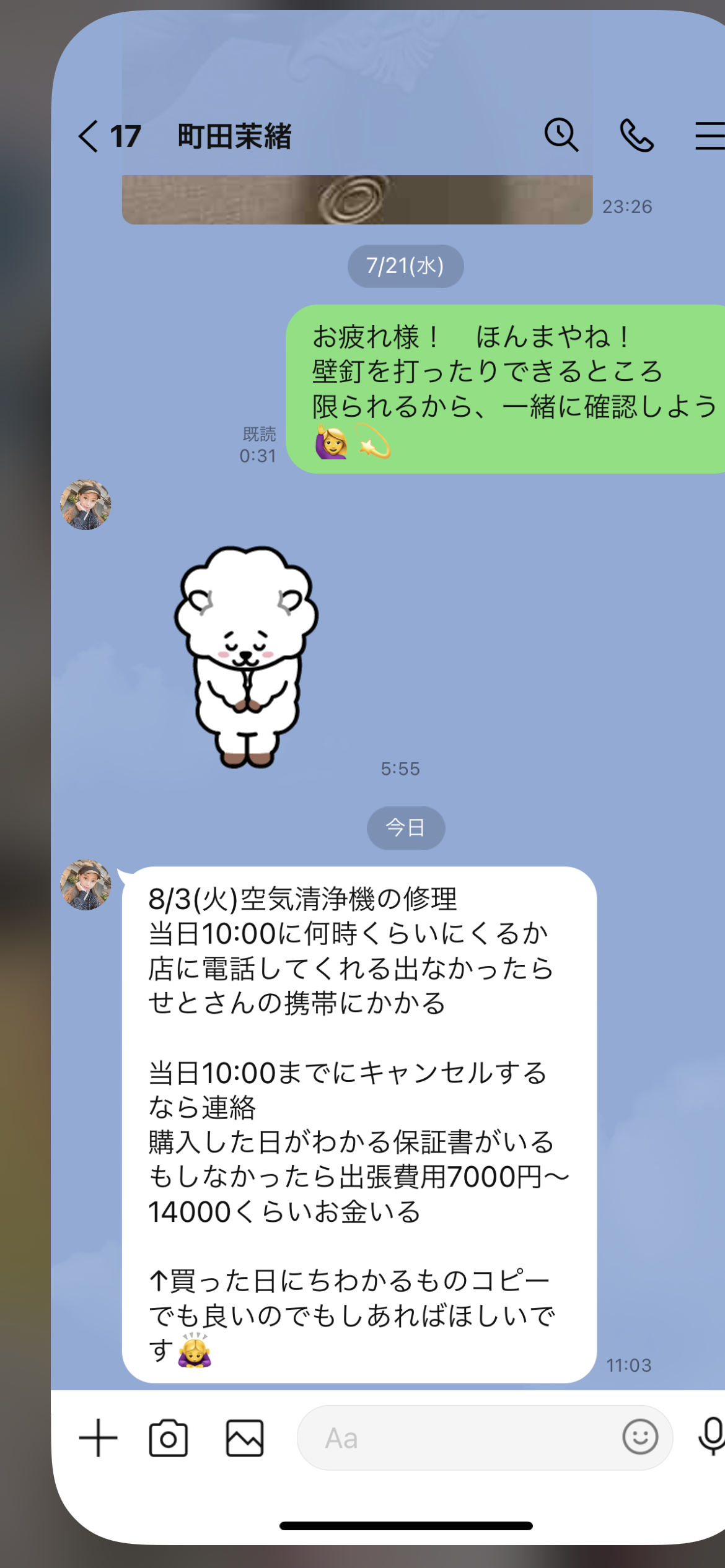Start a voice call with 町田茉緒
725x1568 pixels.
click(x=637, y=136)
